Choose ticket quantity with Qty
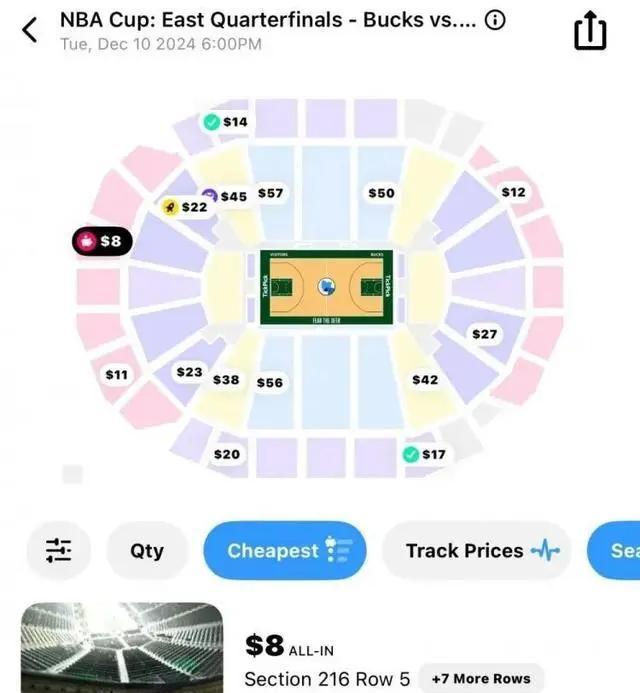Image resolution: width=640 pixels, height=693 pixels. 147,550
